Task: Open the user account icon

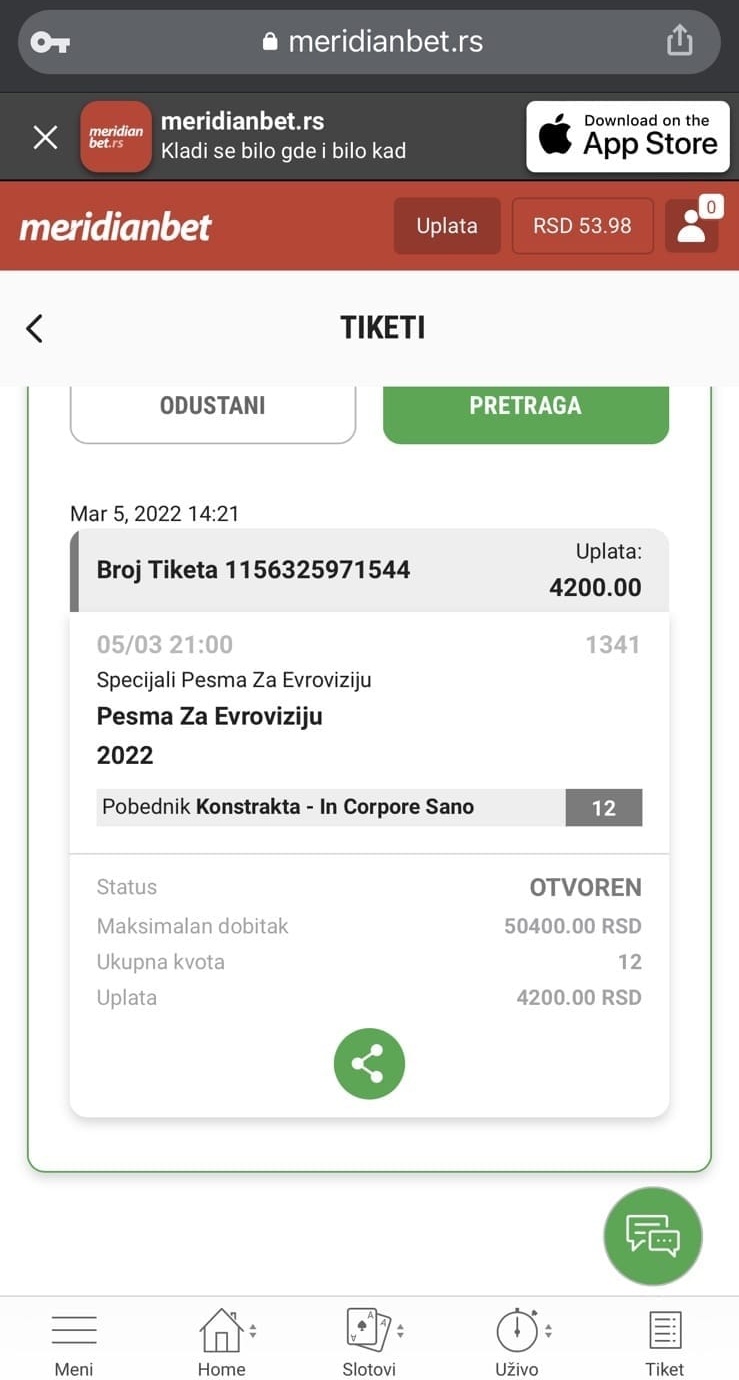Action: (692, 226)
